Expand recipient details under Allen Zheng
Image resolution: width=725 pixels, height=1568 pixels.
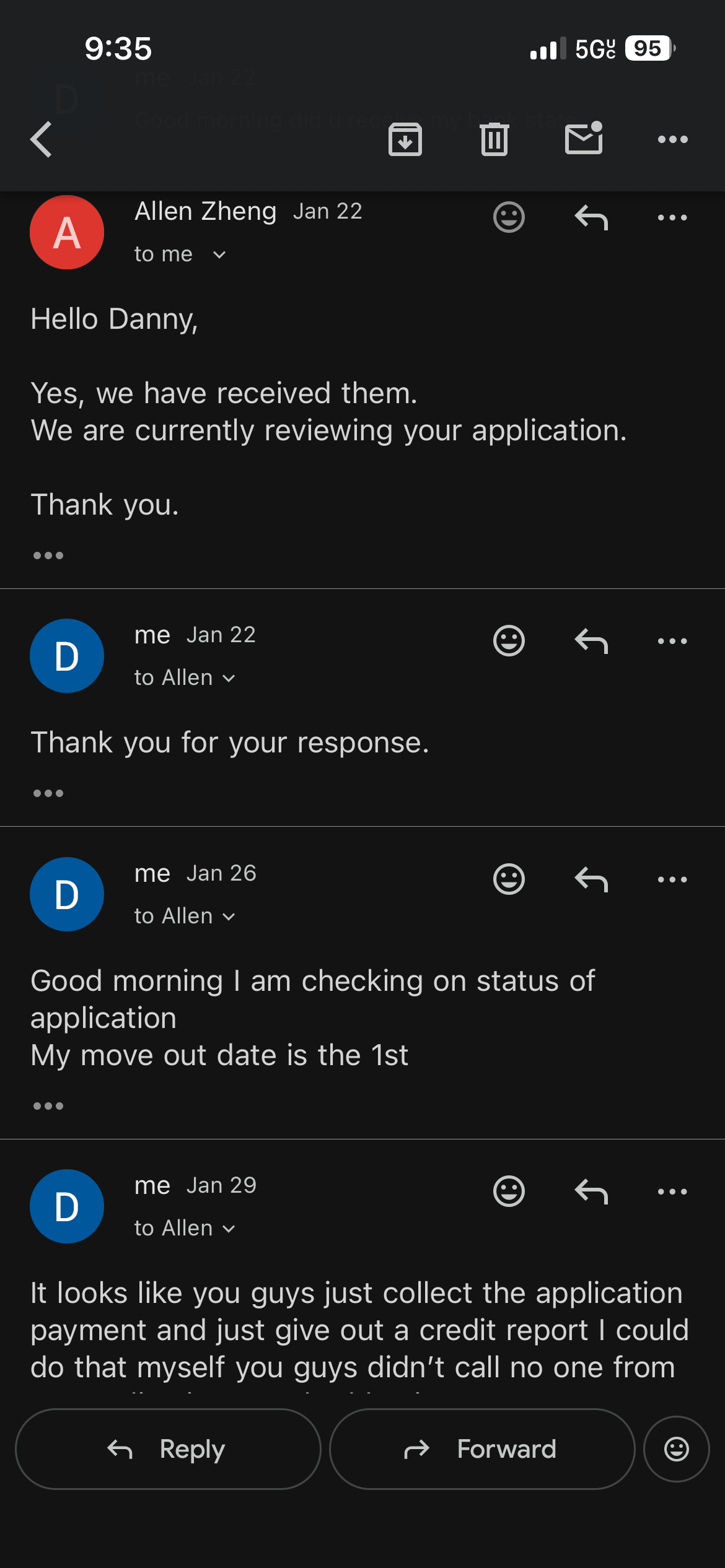(x=219, y=255)
